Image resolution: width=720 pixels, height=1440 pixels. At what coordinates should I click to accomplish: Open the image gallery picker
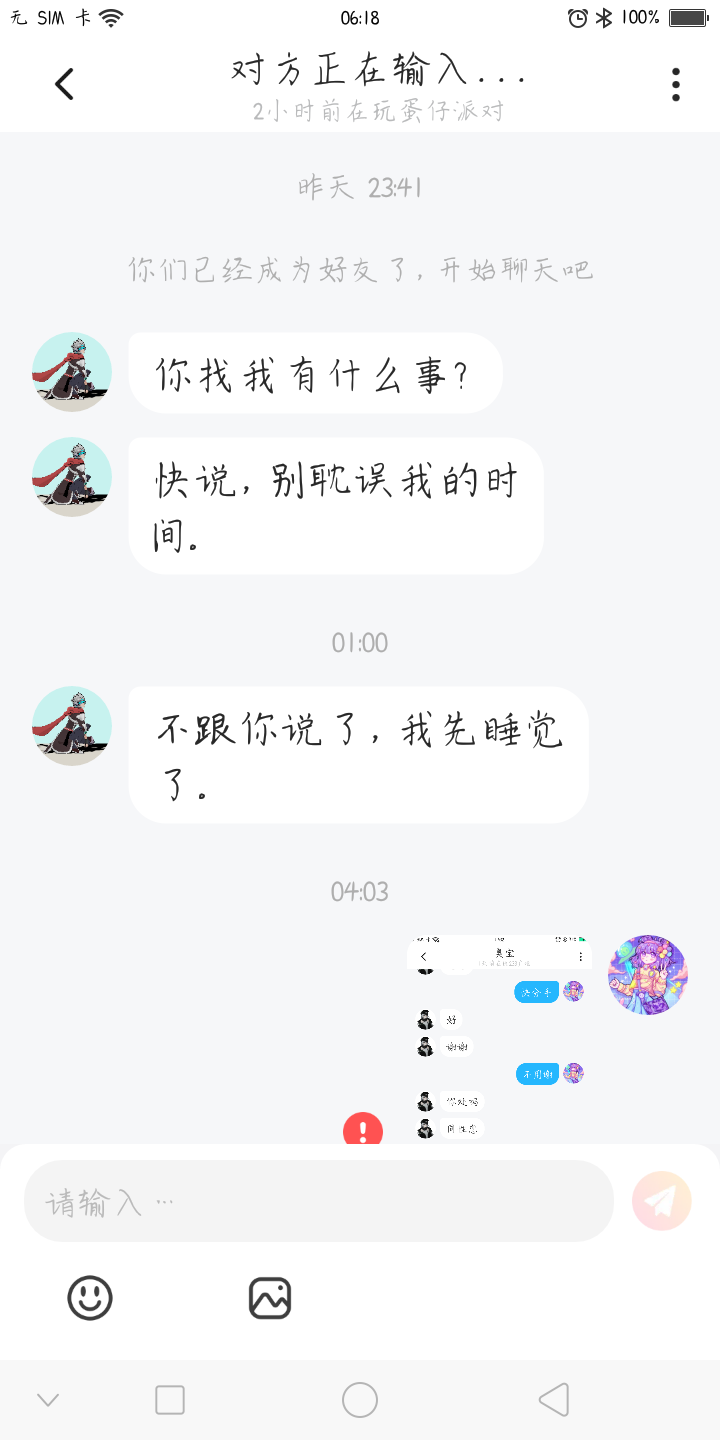pos(270,1298)
